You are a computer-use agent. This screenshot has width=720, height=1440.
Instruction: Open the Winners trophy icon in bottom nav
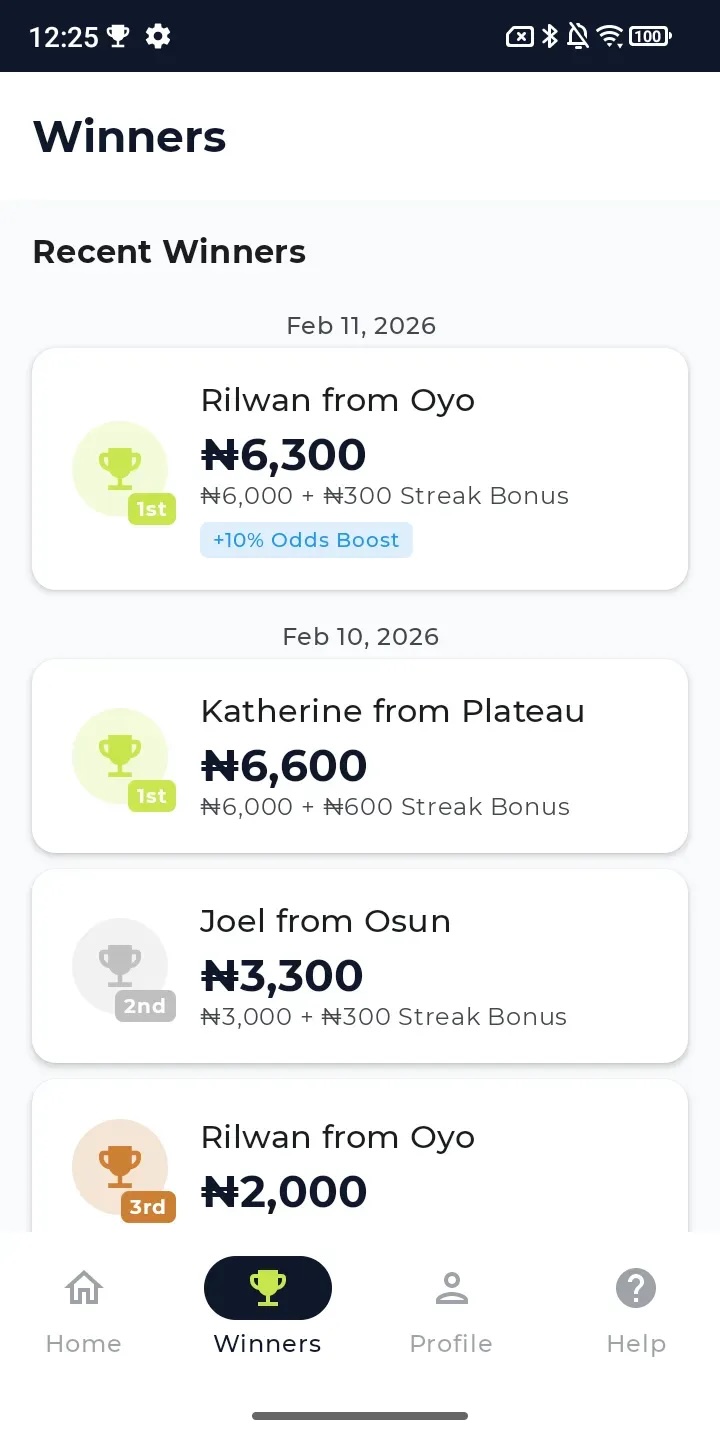tap(267, 1288)
